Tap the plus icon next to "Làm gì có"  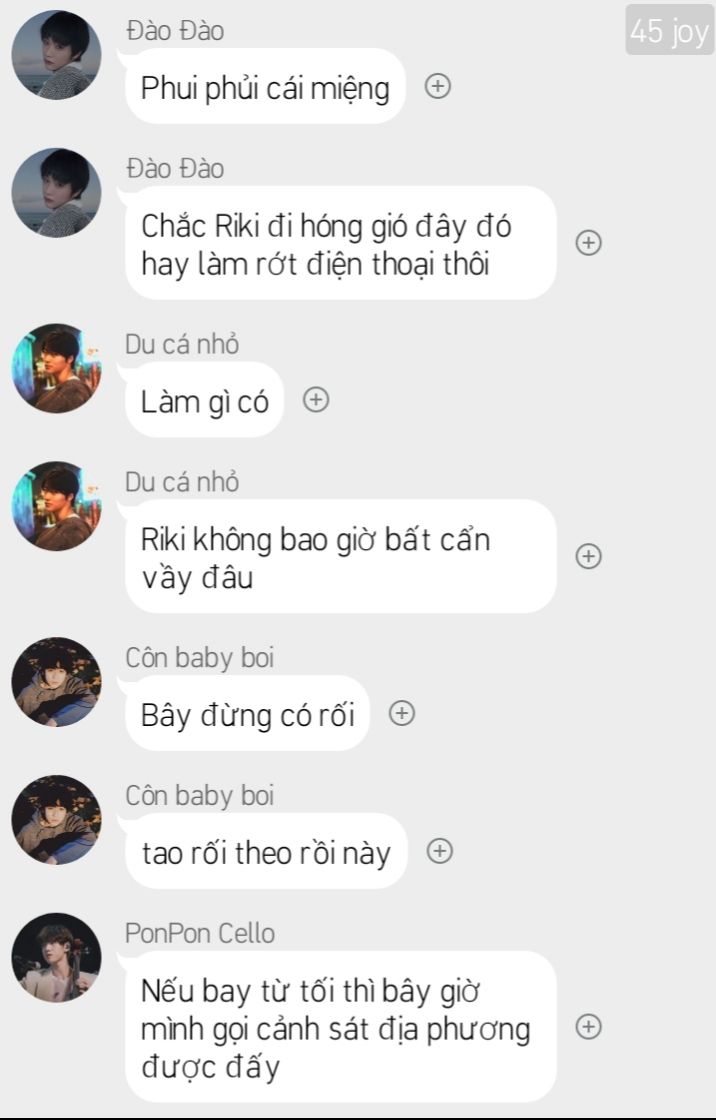click(x=316, y=400)
